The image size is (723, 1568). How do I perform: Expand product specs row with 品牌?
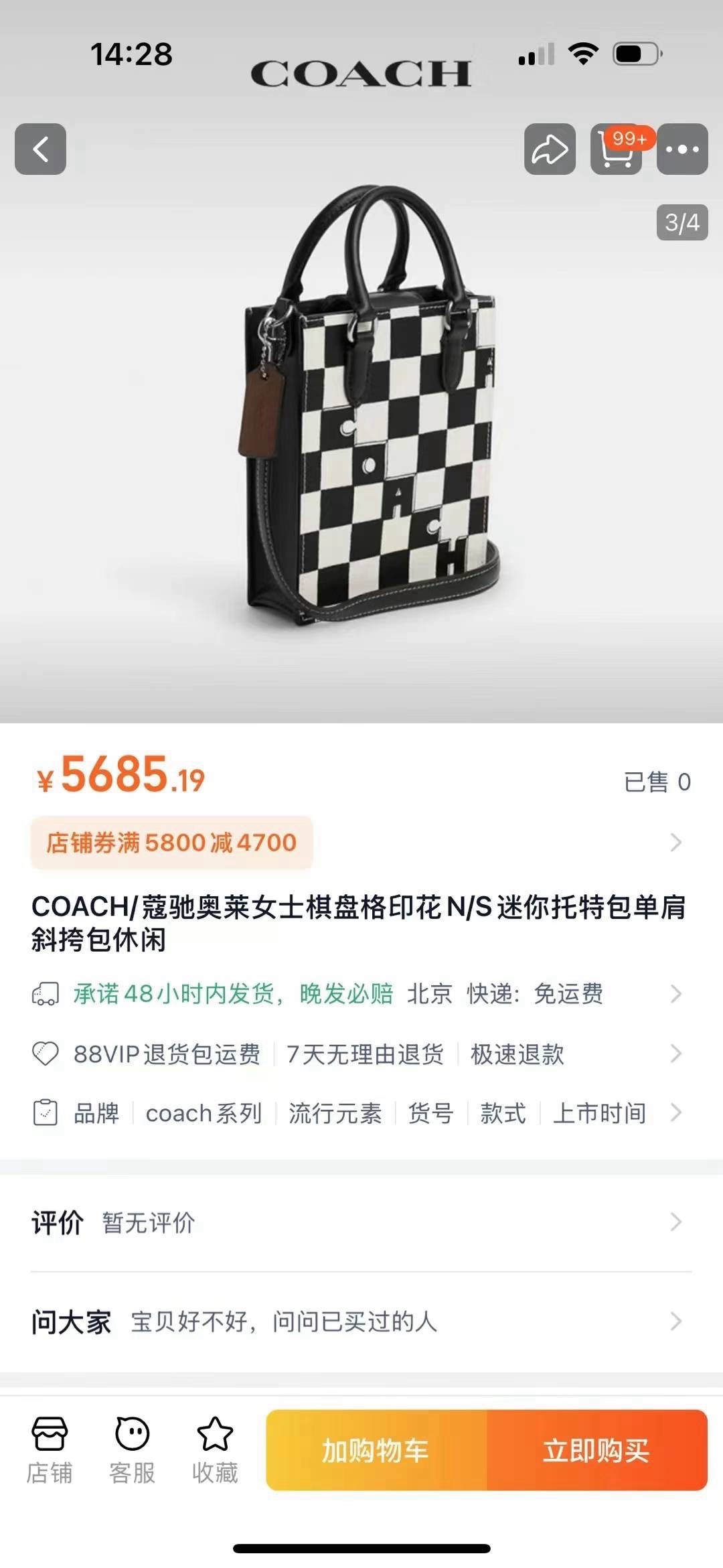pyautogui.click(x=361, y=1113)
